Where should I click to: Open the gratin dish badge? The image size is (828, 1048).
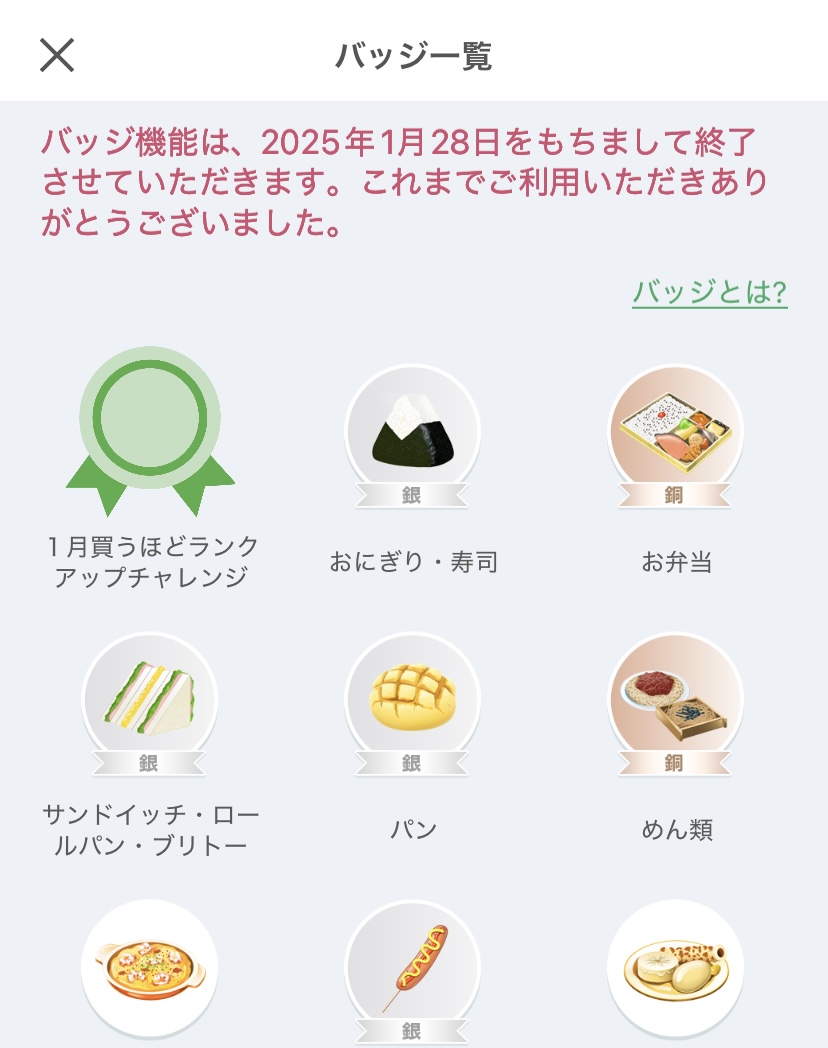[150, 967]
